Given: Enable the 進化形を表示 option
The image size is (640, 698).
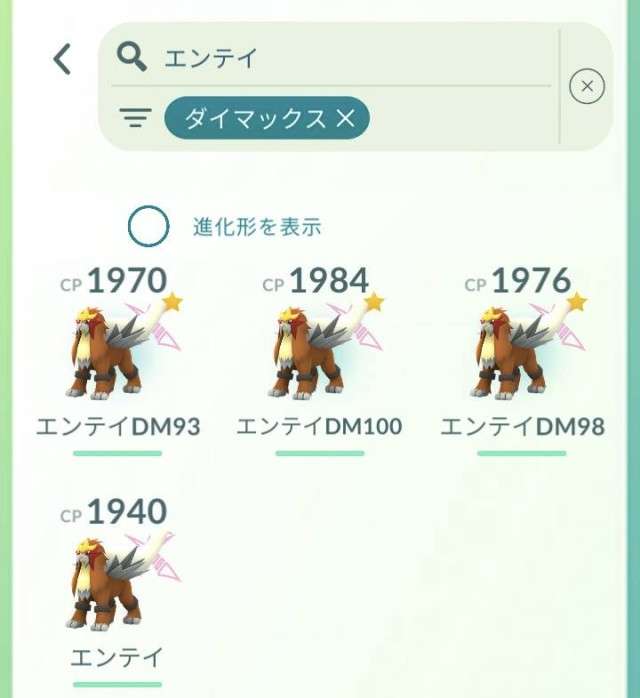Looking at the screenshot, I should tap(148, 226).
